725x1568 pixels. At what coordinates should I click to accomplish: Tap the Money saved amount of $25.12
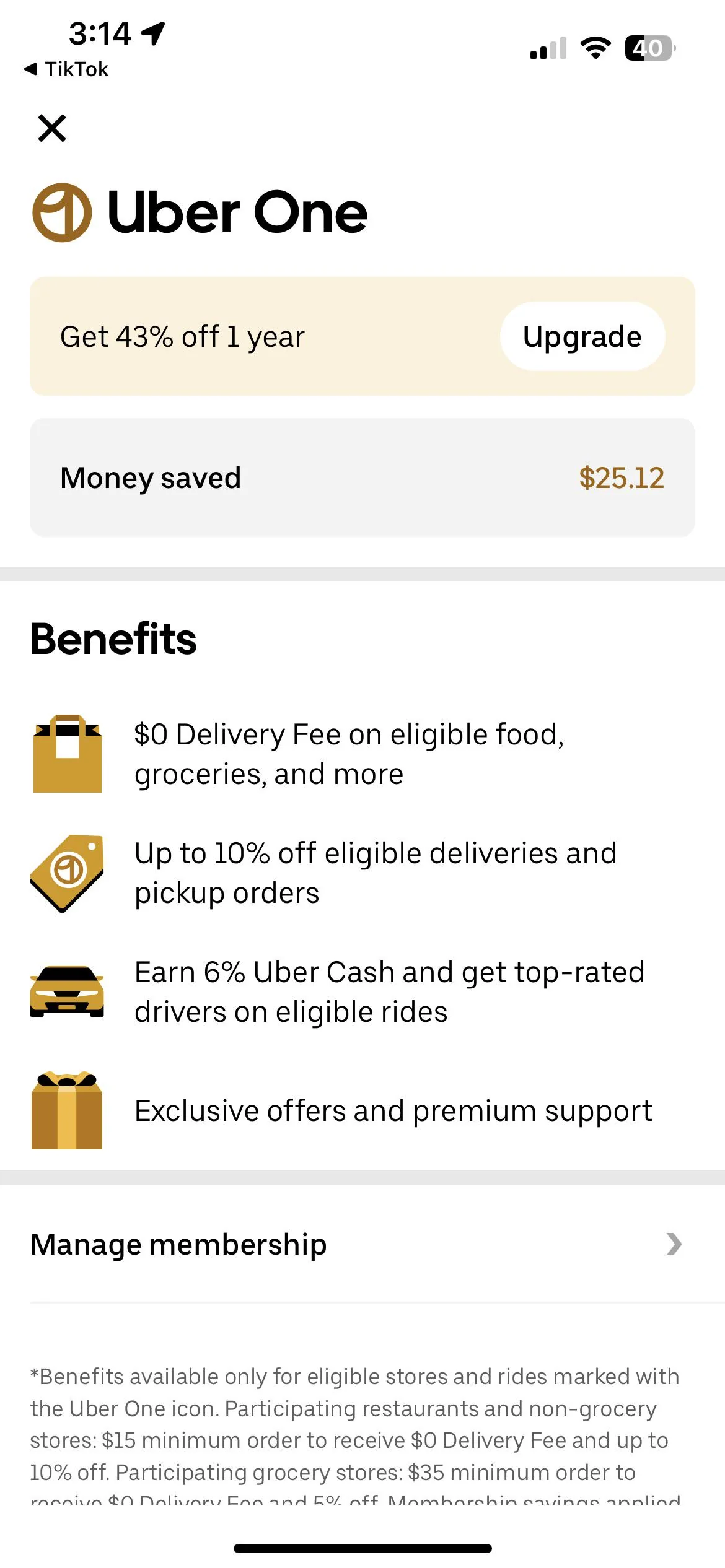pyautogui.click(x=622, y=477)
